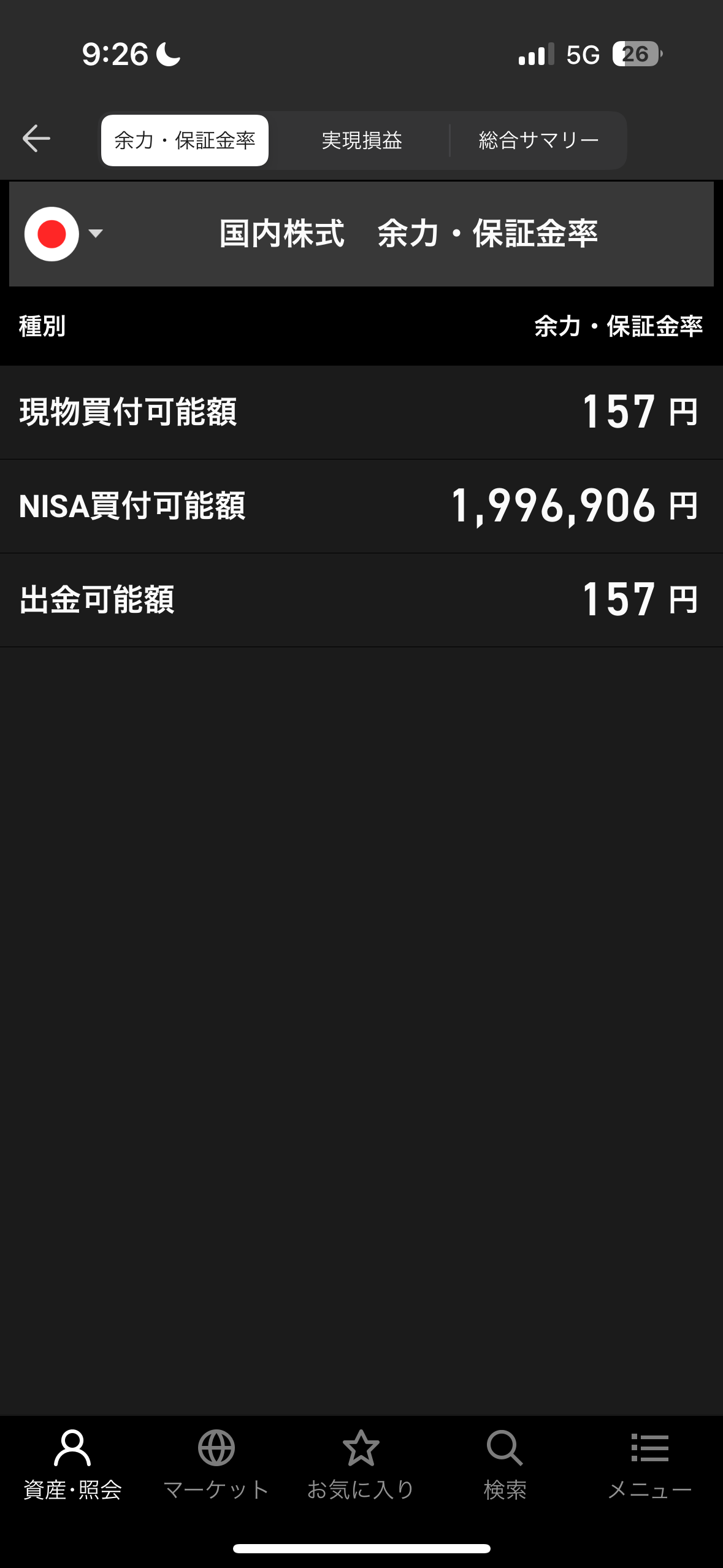This screenshot has height=1568, width=723.
Task: Select the 余力・保証金率 tab
Action: (185, 140)
